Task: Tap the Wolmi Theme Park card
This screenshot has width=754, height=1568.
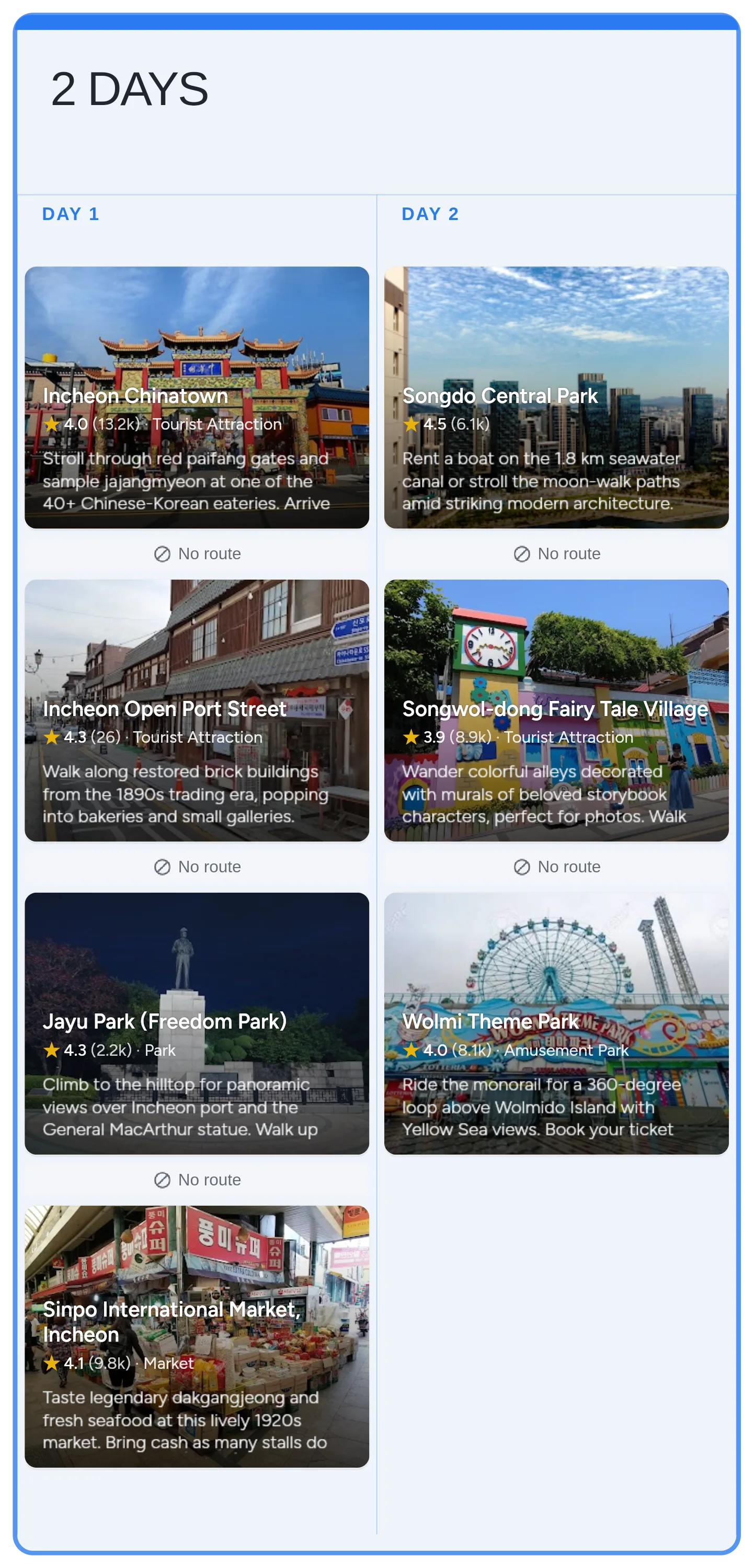Action: 556,1023
